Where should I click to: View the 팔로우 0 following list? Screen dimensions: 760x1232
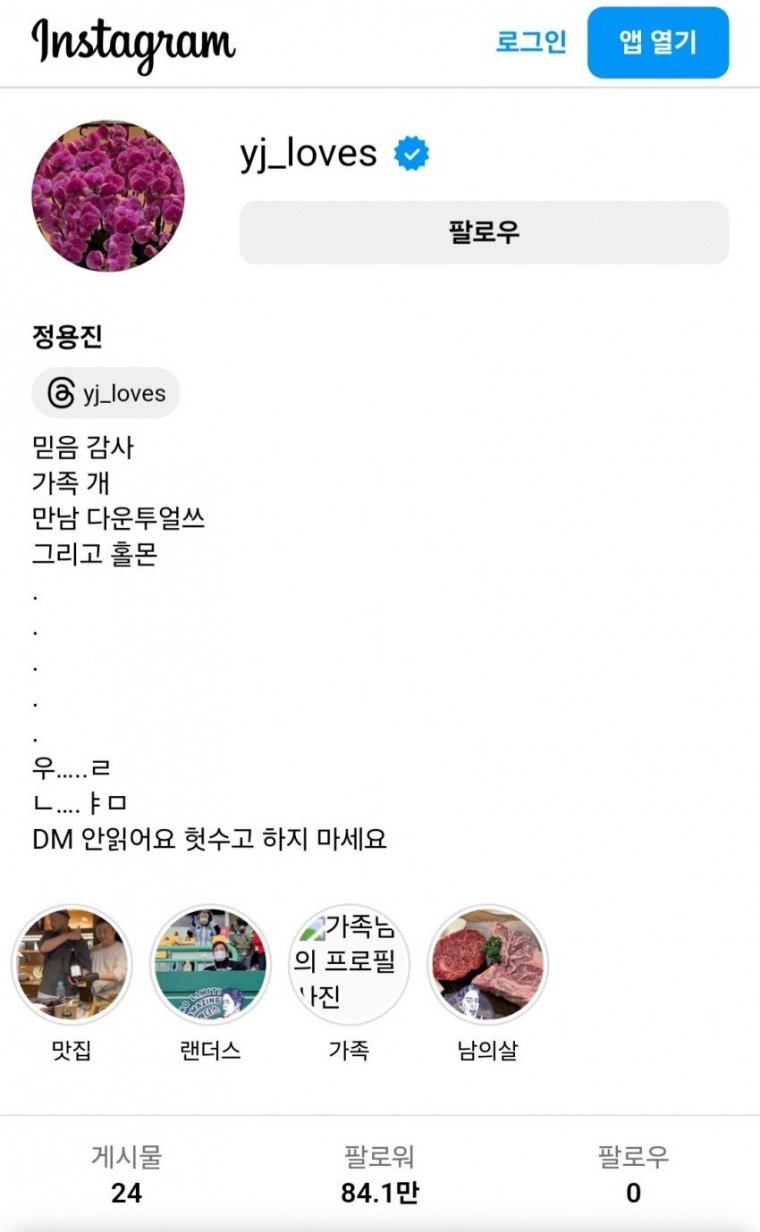[633, 1175]
